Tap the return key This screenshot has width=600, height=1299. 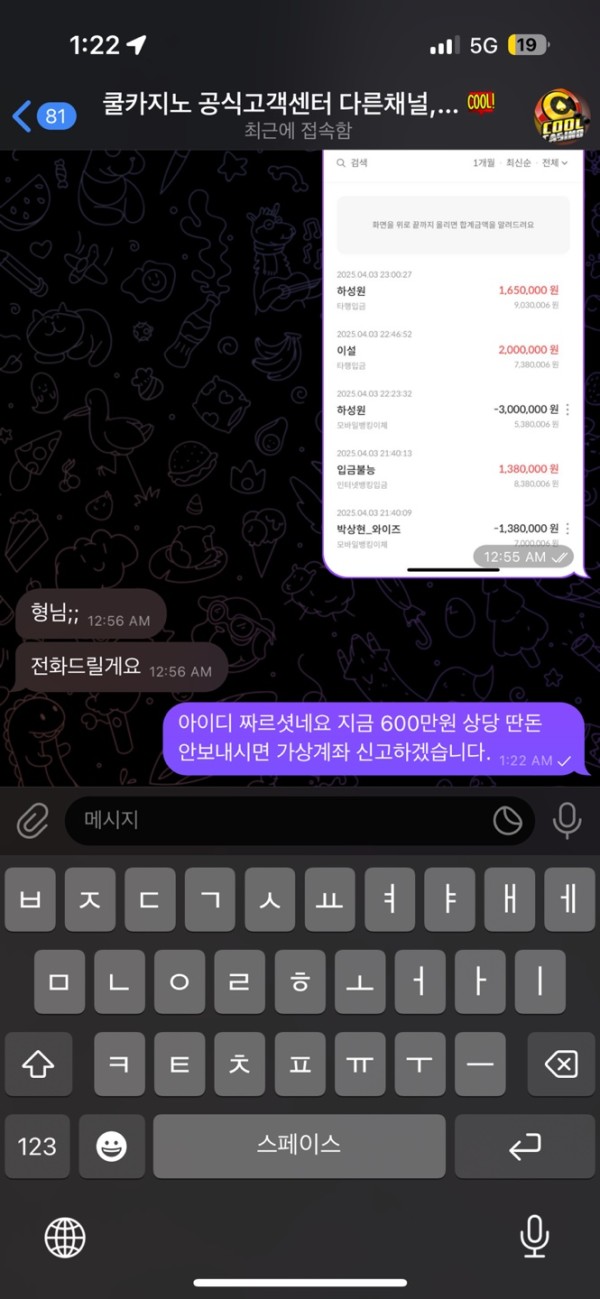525,1146
